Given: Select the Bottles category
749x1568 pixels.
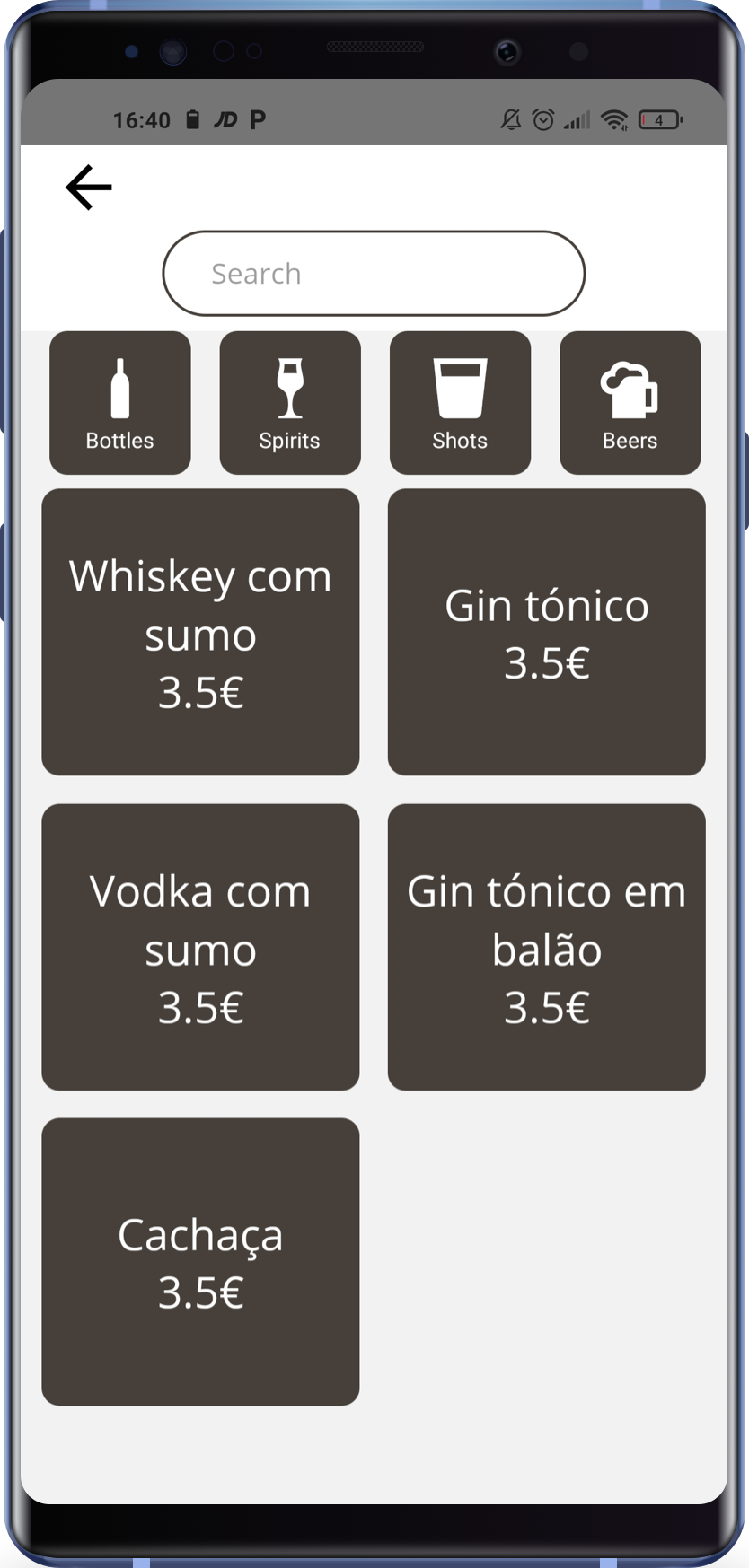Looking at the screenshot, I should tap(120, 403).
